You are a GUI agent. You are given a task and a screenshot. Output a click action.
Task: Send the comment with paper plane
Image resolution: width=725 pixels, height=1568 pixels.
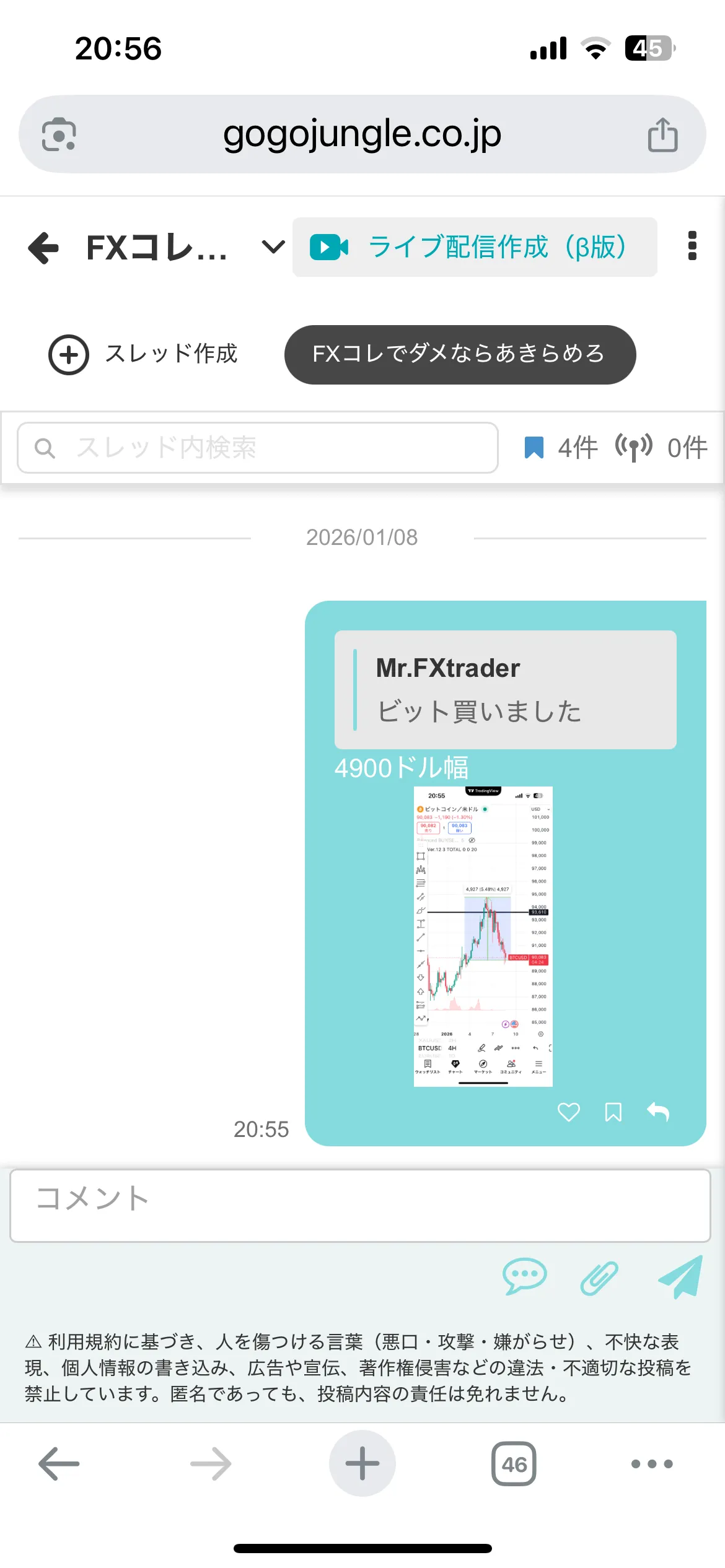[x=680, y=1276]
